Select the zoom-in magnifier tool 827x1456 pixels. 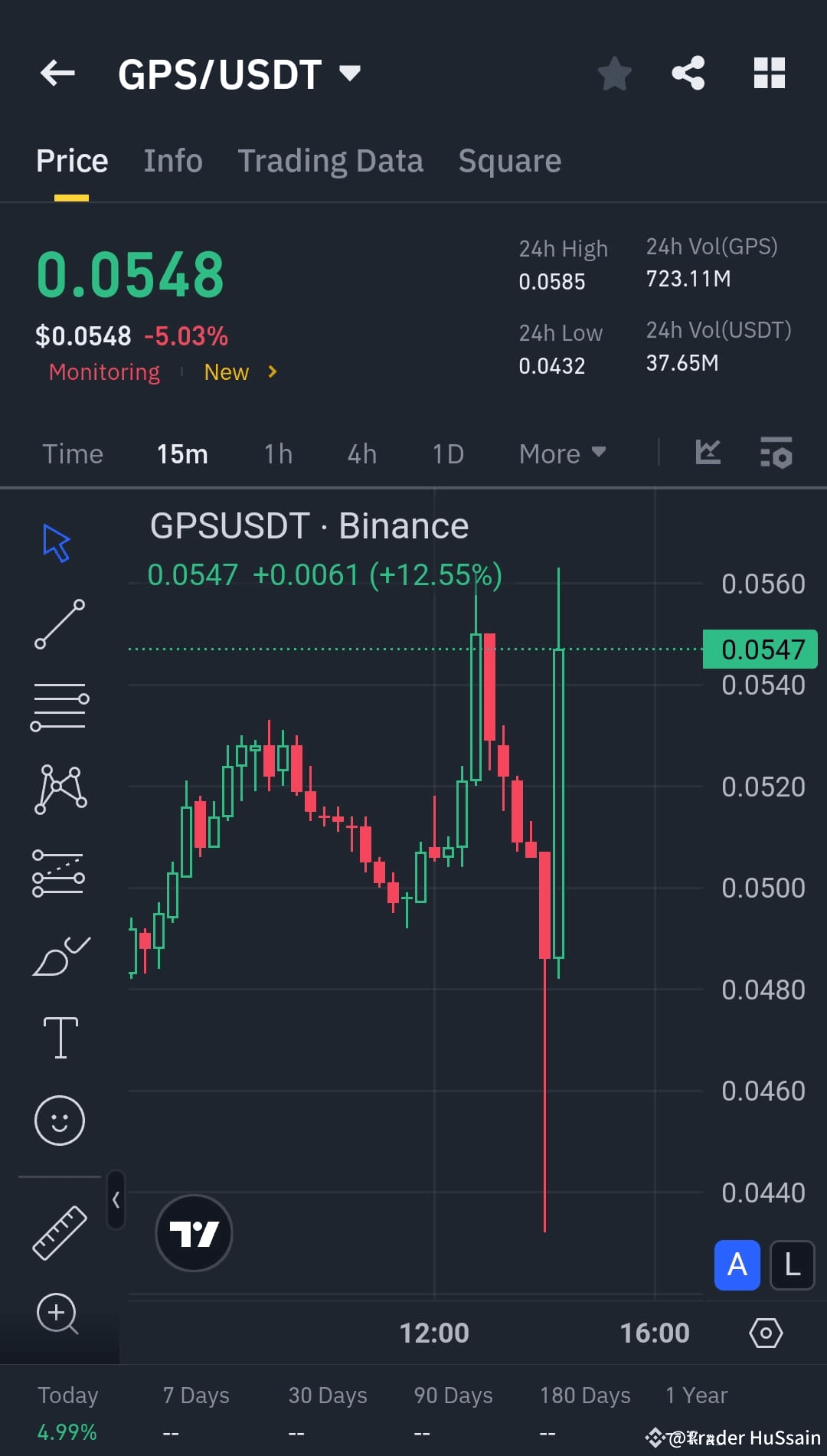point(57,1314)
